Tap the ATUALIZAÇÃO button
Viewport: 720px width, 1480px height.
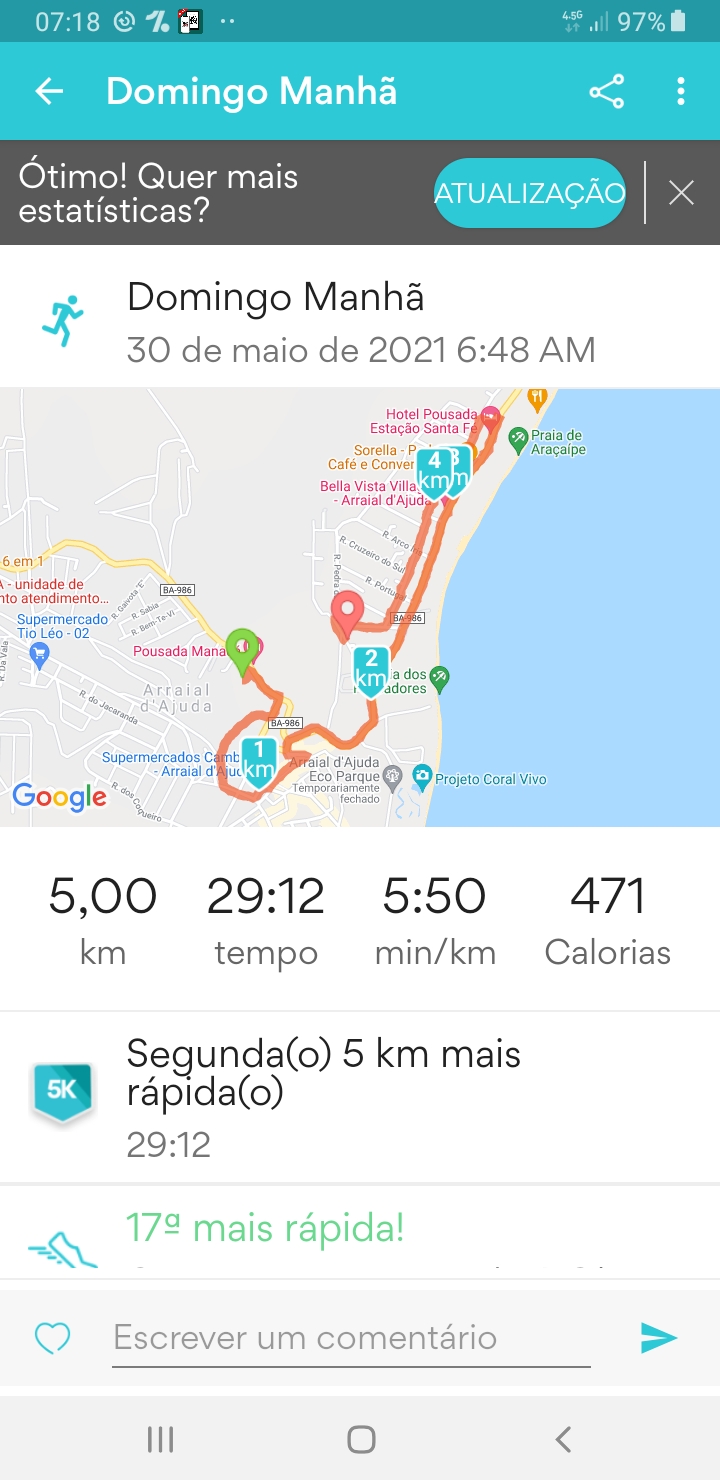coord(530,193)
